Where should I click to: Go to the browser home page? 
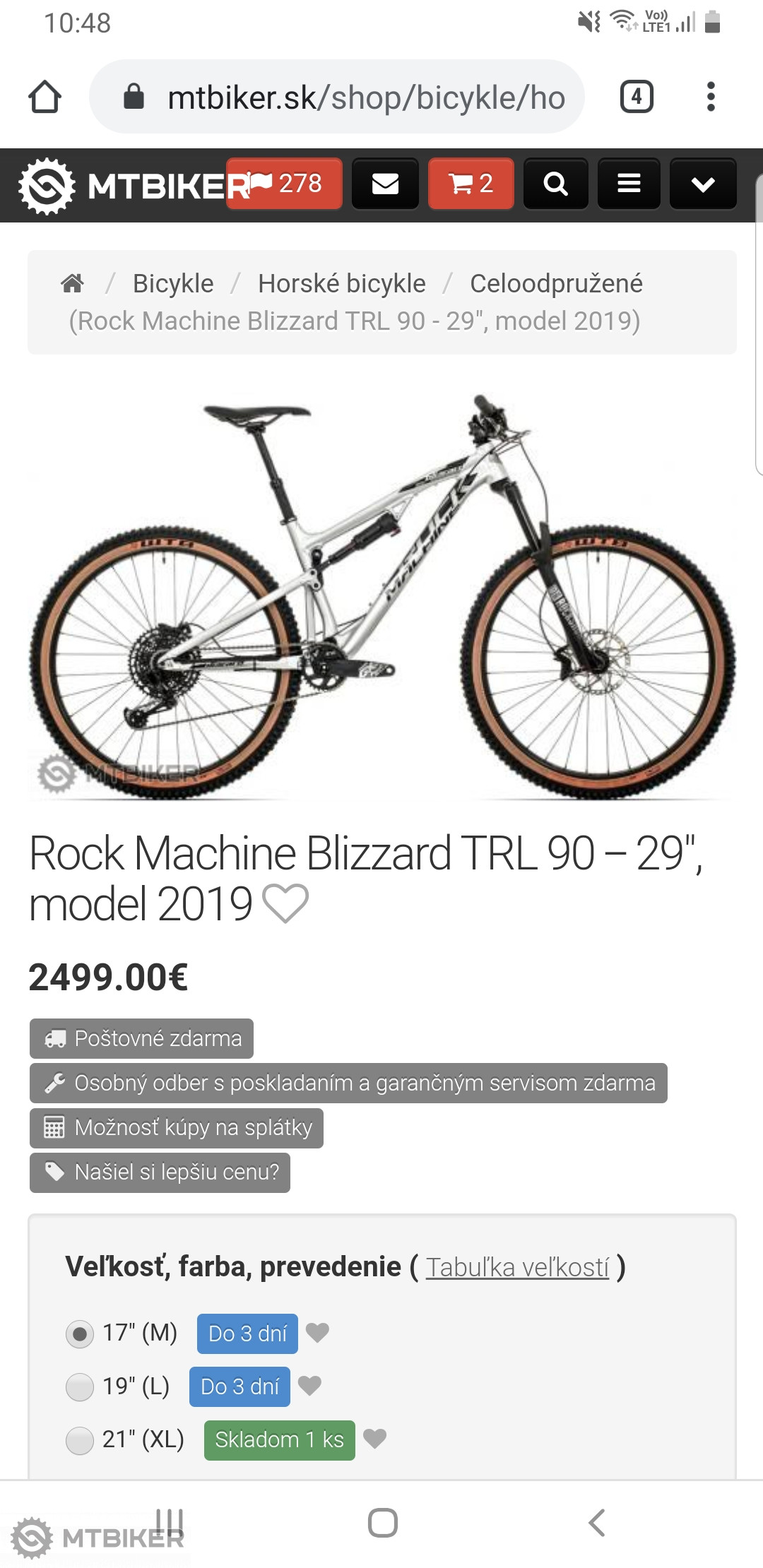click(45, 97)
